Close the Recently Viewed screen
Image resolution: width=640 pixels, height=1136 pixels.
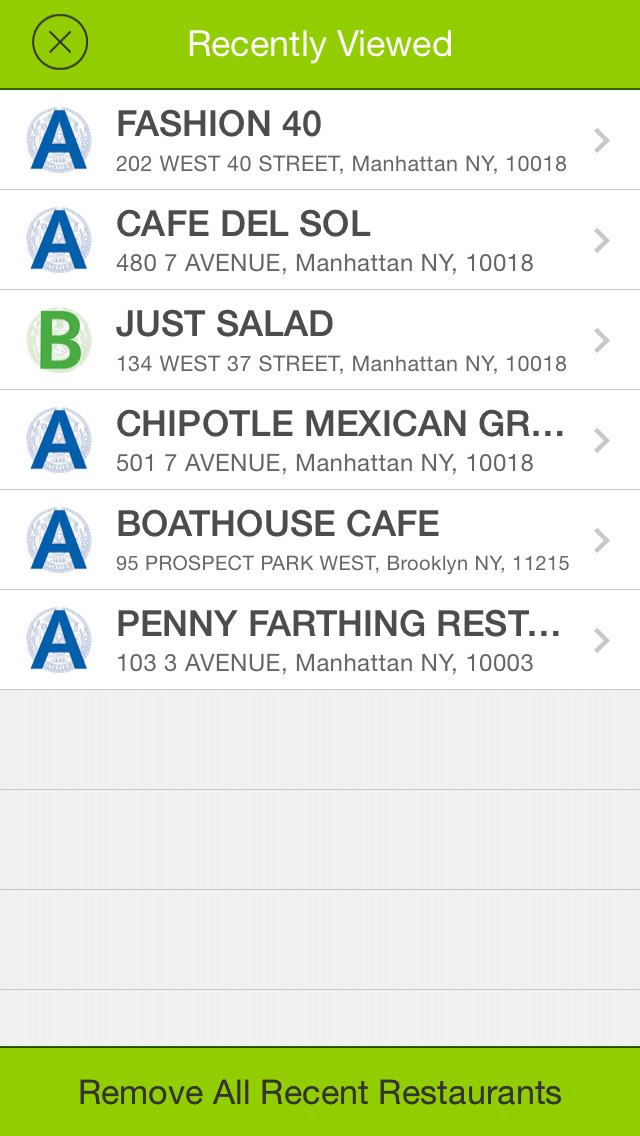(60, 43)
